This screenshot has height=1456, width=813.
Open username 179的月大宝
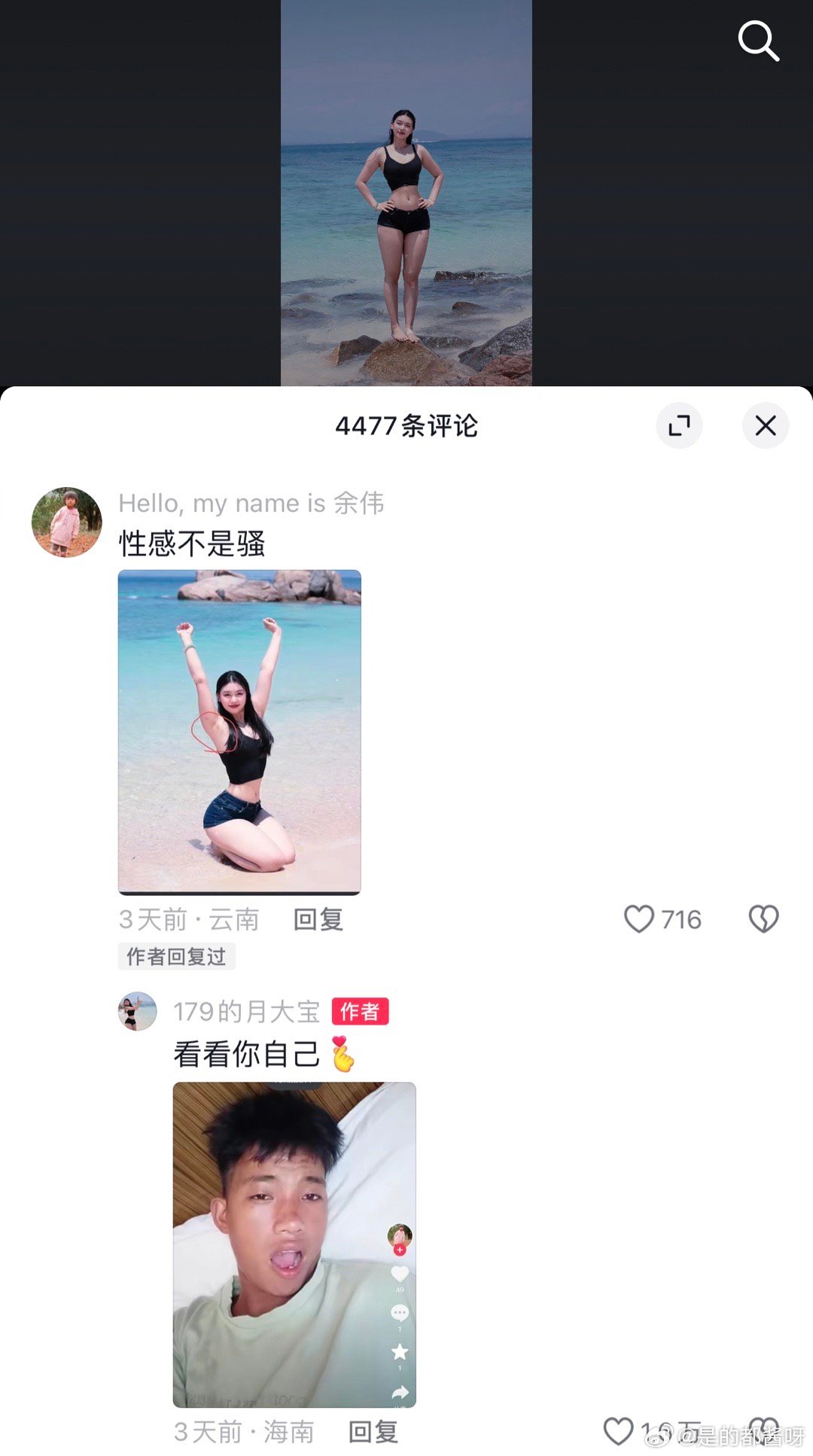click(x=247, y=1012)
